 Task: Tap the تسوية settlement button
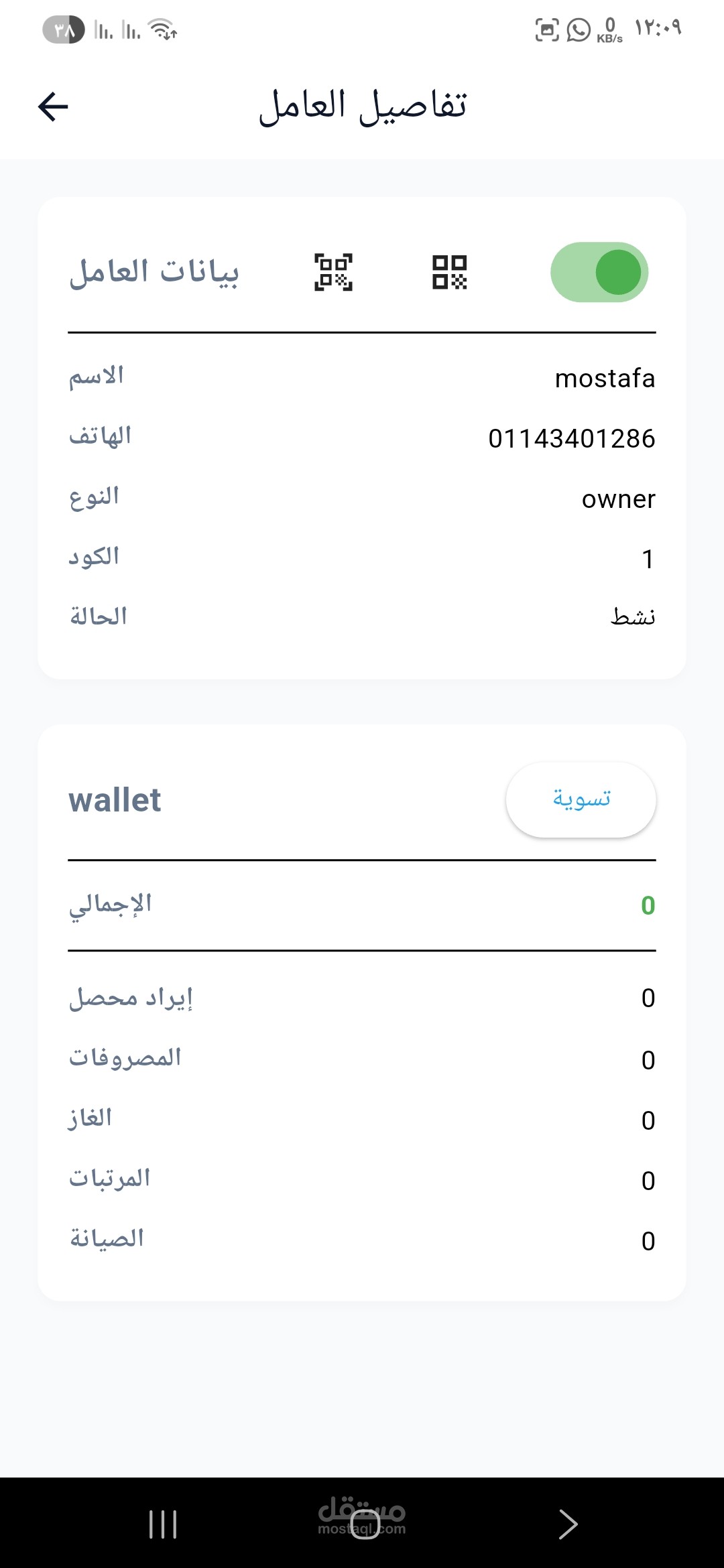(x=581, y=799)
